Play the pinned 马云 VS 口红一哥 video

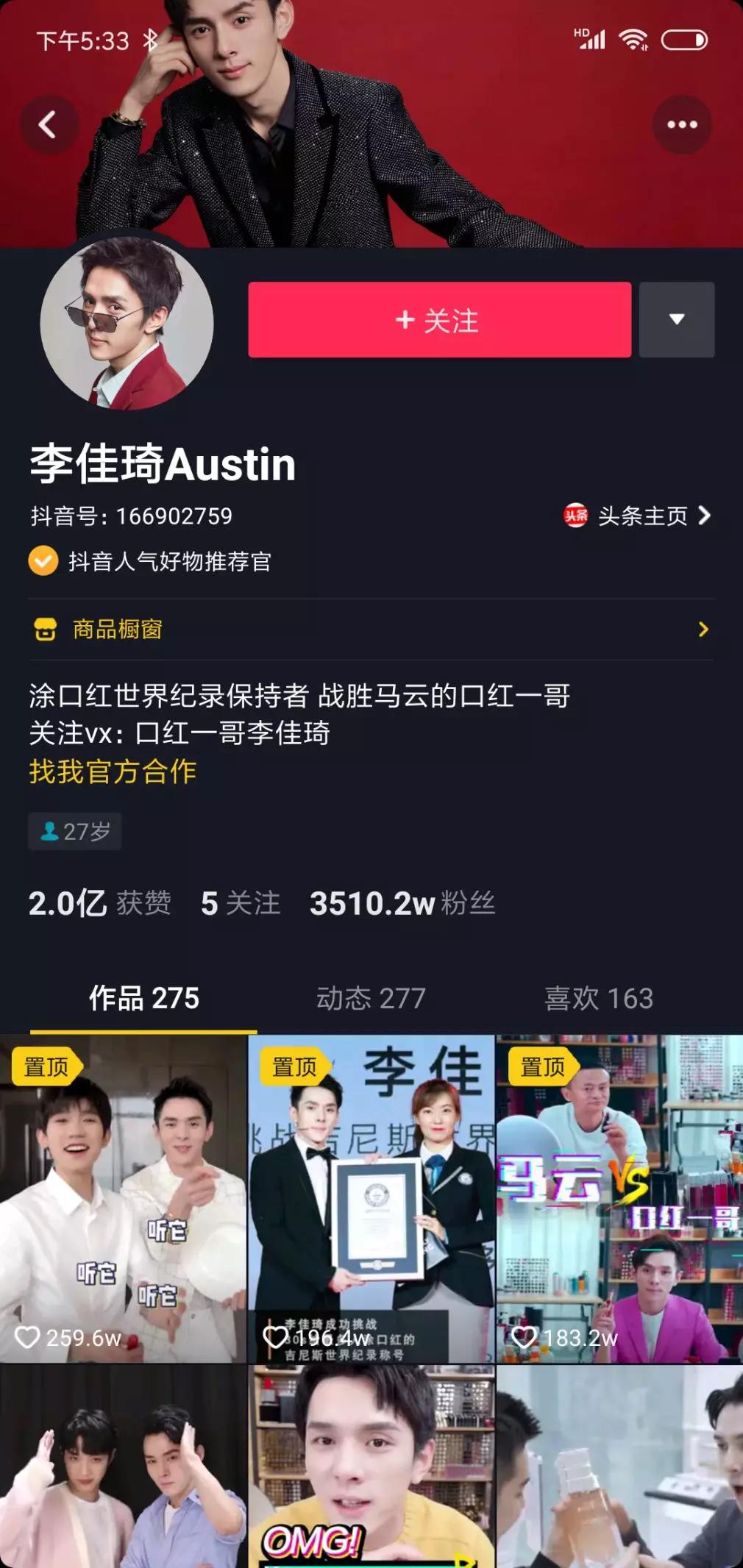619,1199
